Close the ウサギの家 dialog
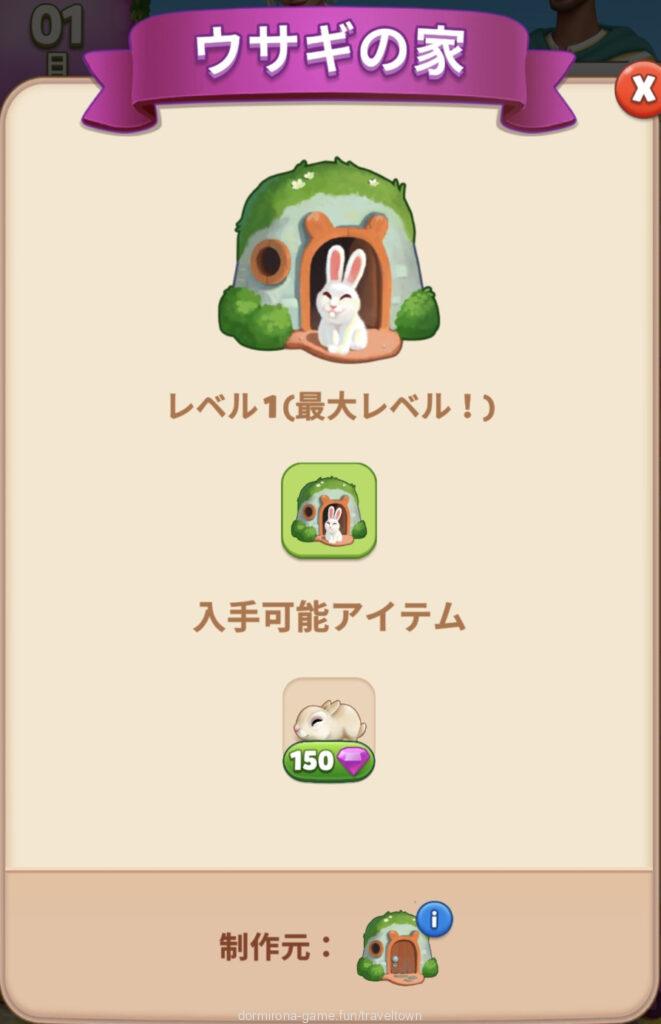The width and height of the screenshot is (661, 1024). tap(637, 91)
